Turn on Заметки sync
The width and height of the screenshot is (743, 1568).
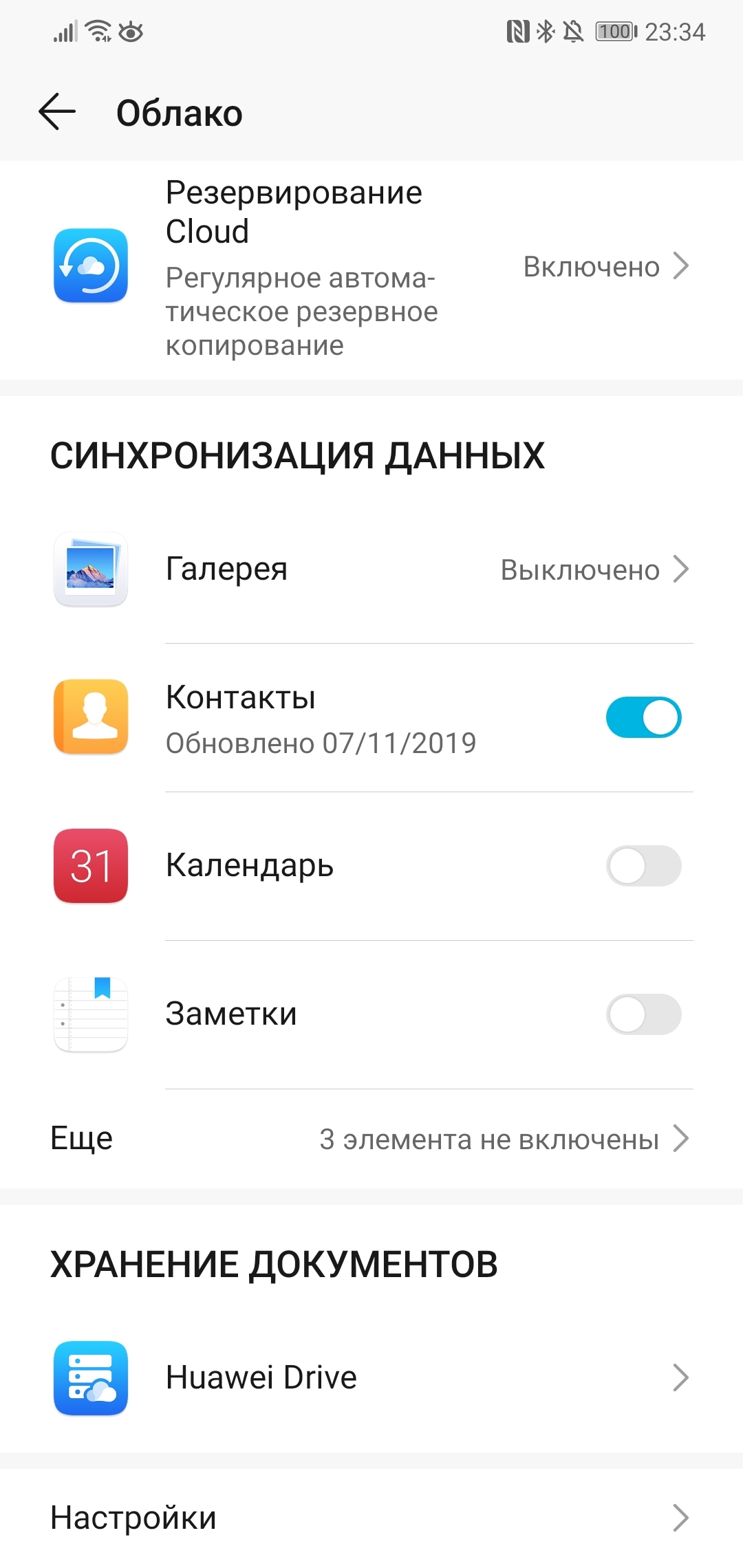(643, 1014)
